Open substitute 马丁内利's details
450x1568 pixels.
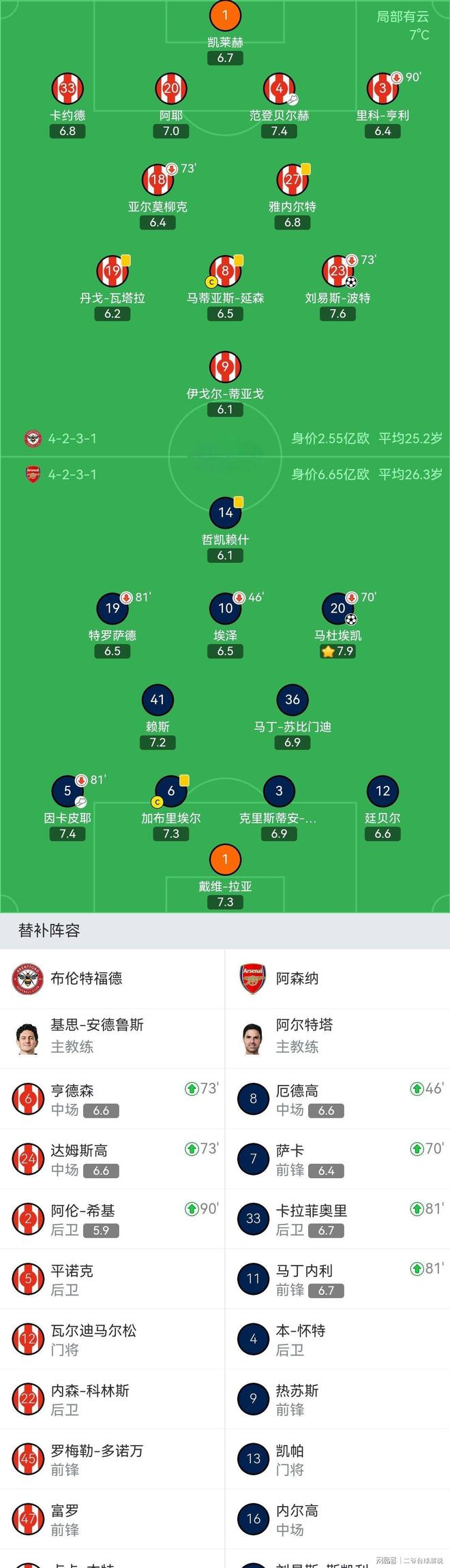(337, 1279)
